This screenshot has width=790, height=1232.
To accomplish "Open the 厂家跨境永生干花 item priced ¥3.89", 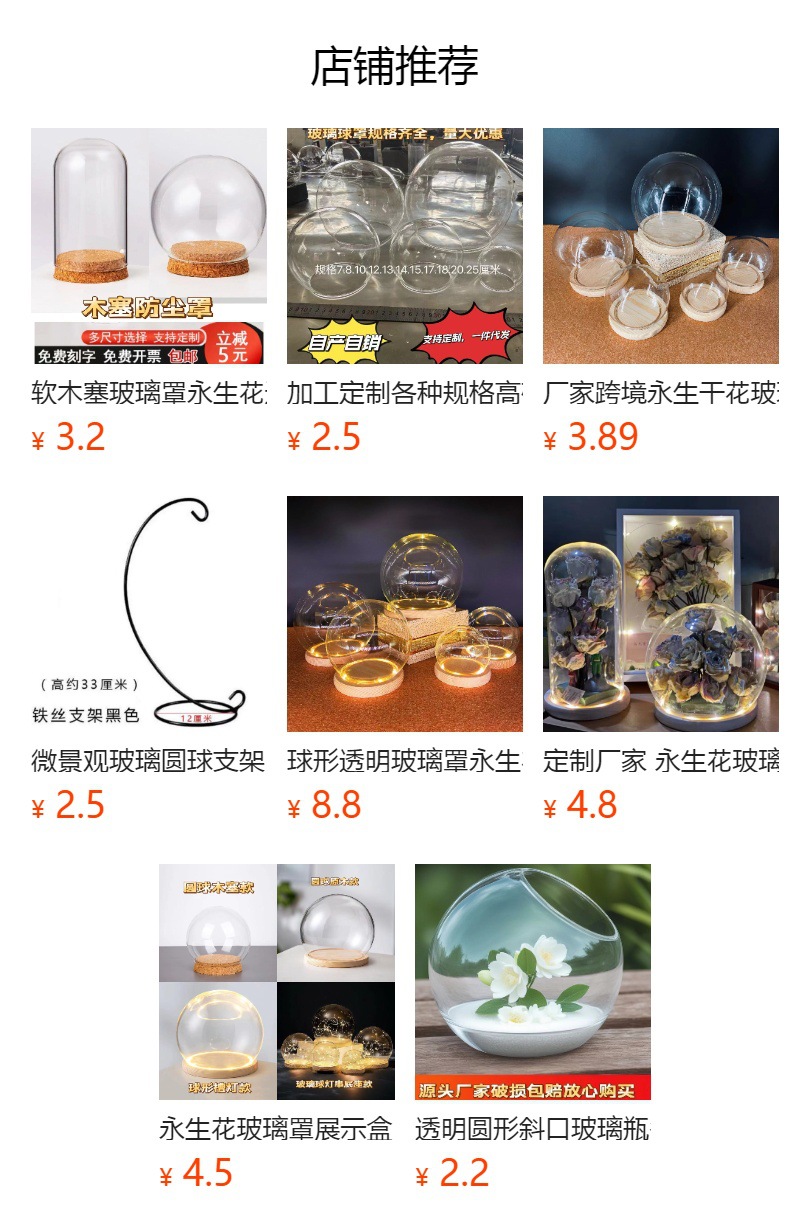I will click(661, 246).
